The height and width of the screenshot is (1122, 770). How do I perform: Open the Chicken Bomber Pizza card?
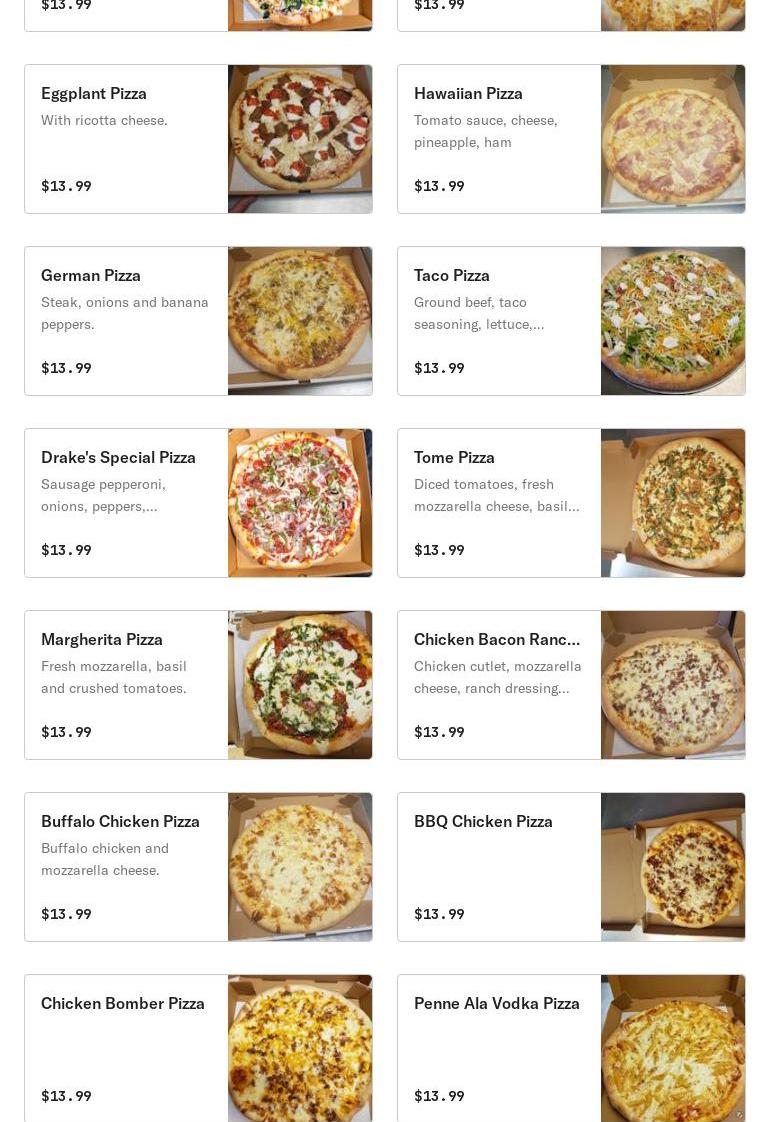198,1049
